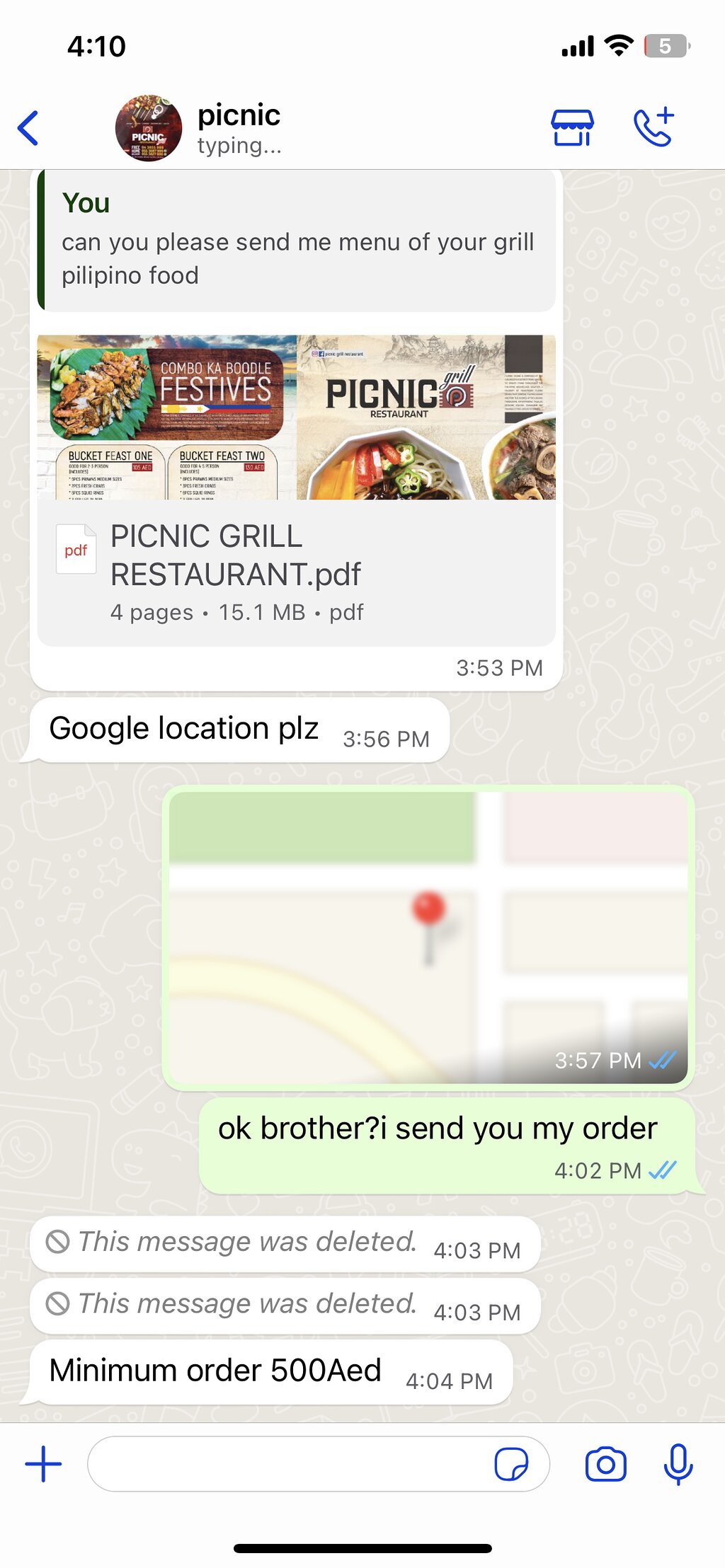Jump to quoted menu request message
The width and height of the screenshot is (725, 1568).
click(296, 241)
